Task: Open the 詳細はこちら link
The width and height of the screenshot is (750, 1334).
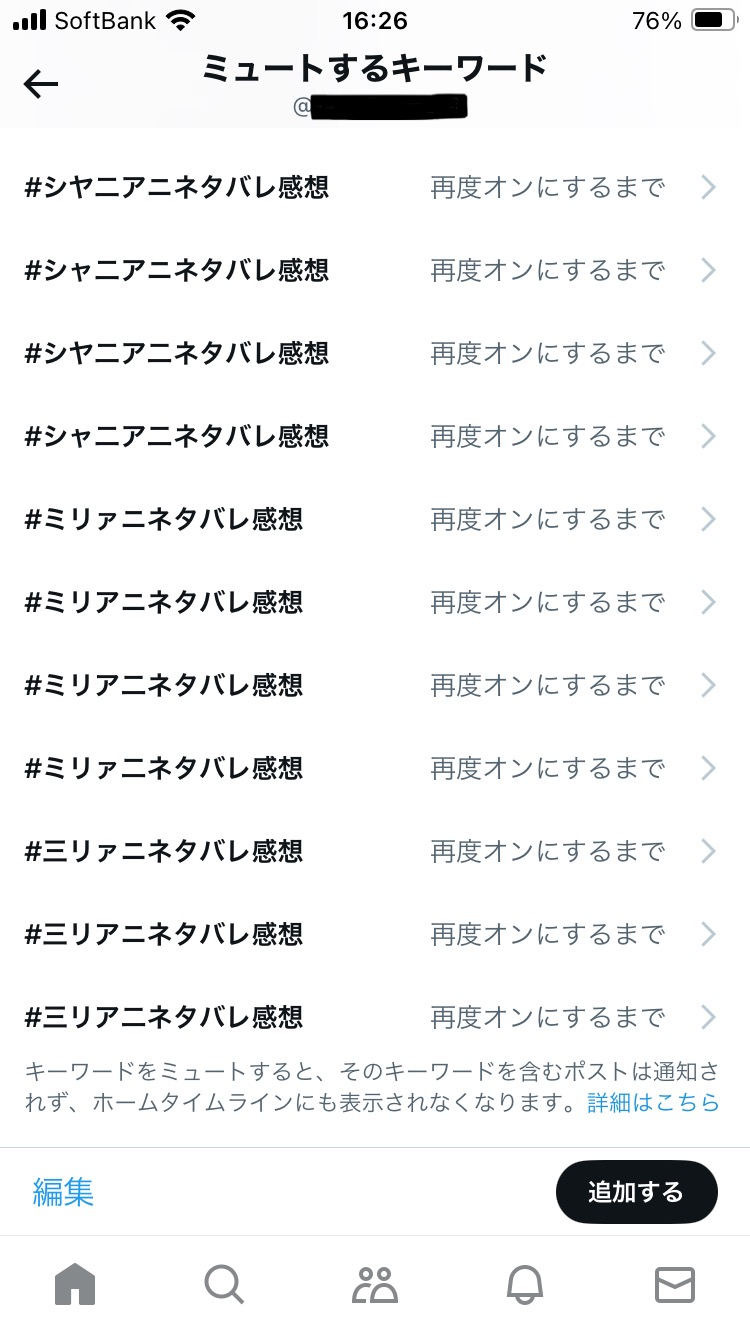Action: click(653, 1103)
